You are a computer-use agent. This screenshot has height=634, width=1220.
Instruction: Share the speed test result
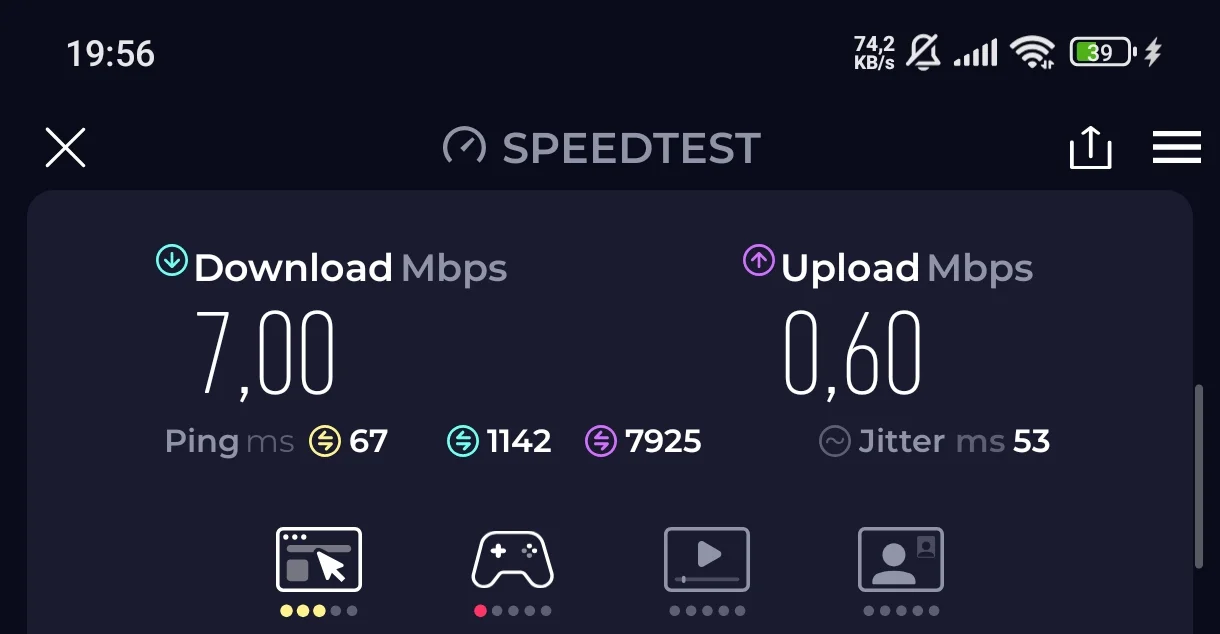tap(1090, 148)
